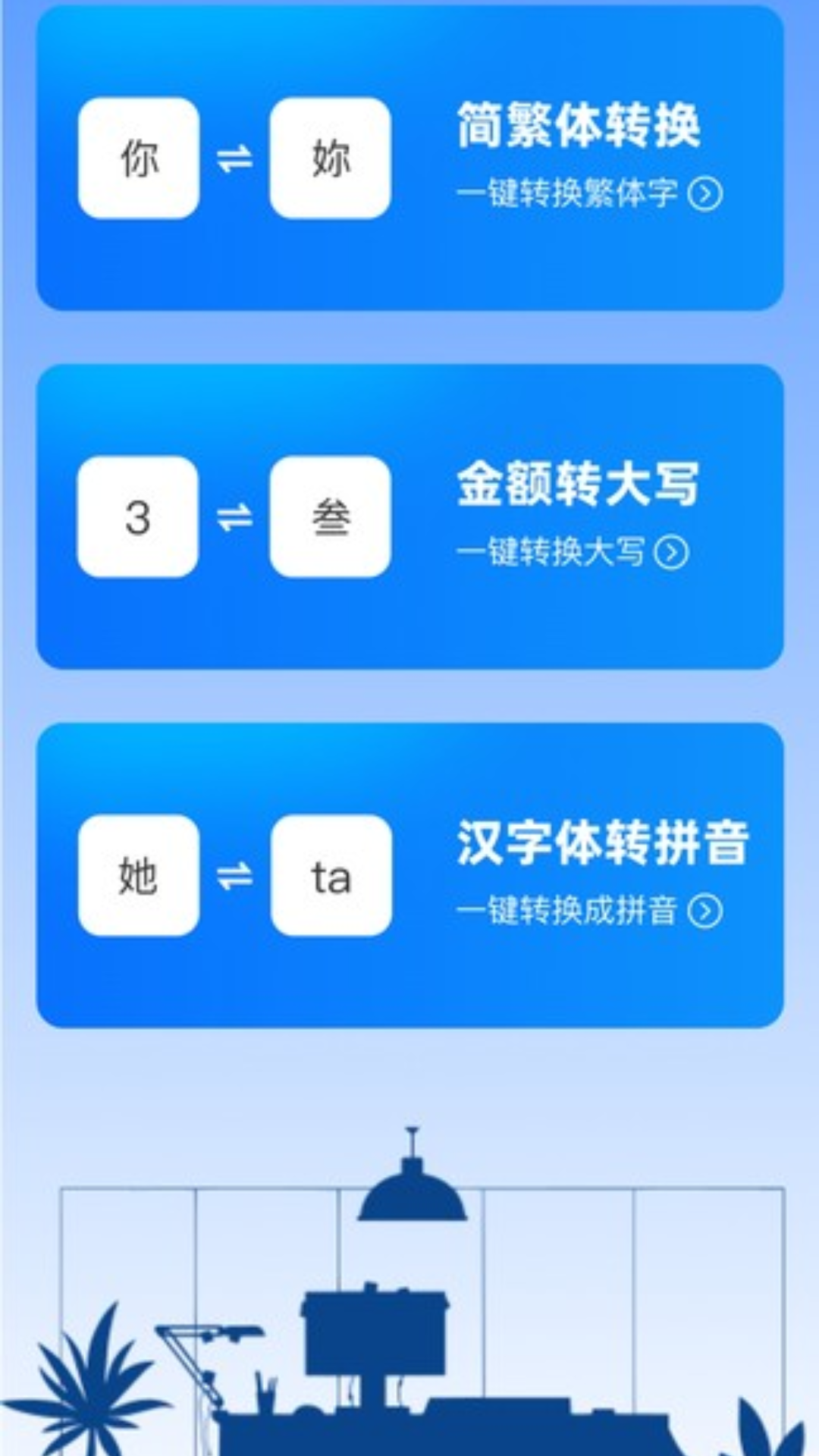The image size is (819, 1456).
Task: Toggle the swap arrows between 她 and ta
Action: coord(234,874)
